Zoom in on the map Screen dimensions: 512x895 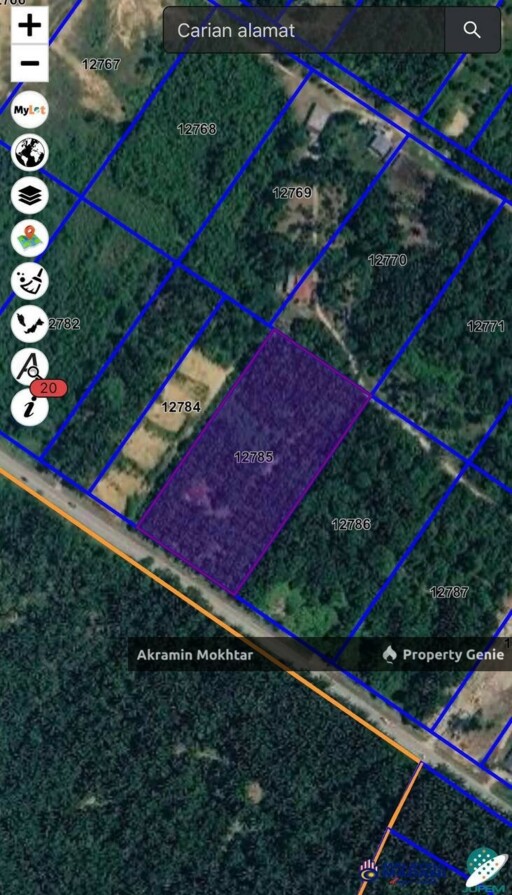click(30, 25)
